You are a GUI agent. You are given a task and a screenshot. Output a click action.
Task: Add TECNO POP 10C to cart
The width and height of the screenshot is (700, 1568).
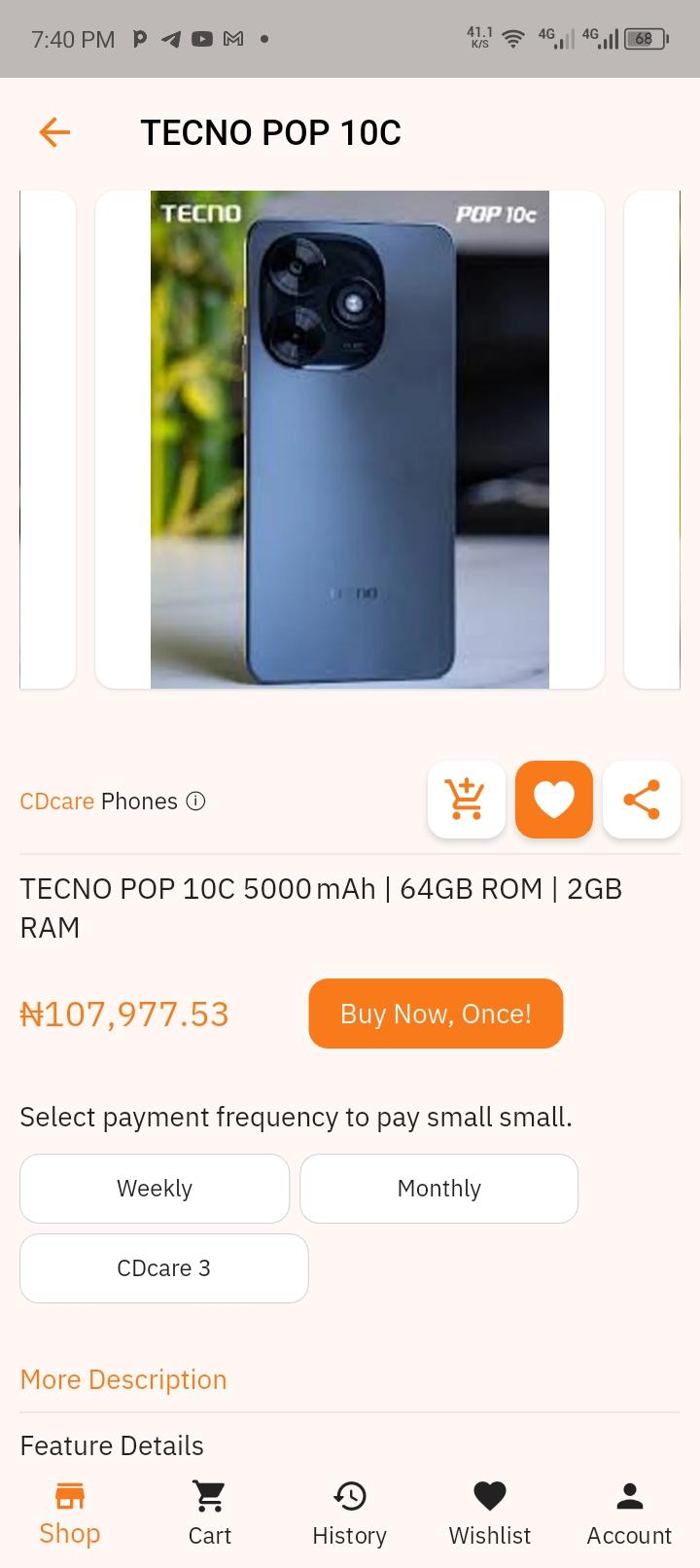coord(467,800)
